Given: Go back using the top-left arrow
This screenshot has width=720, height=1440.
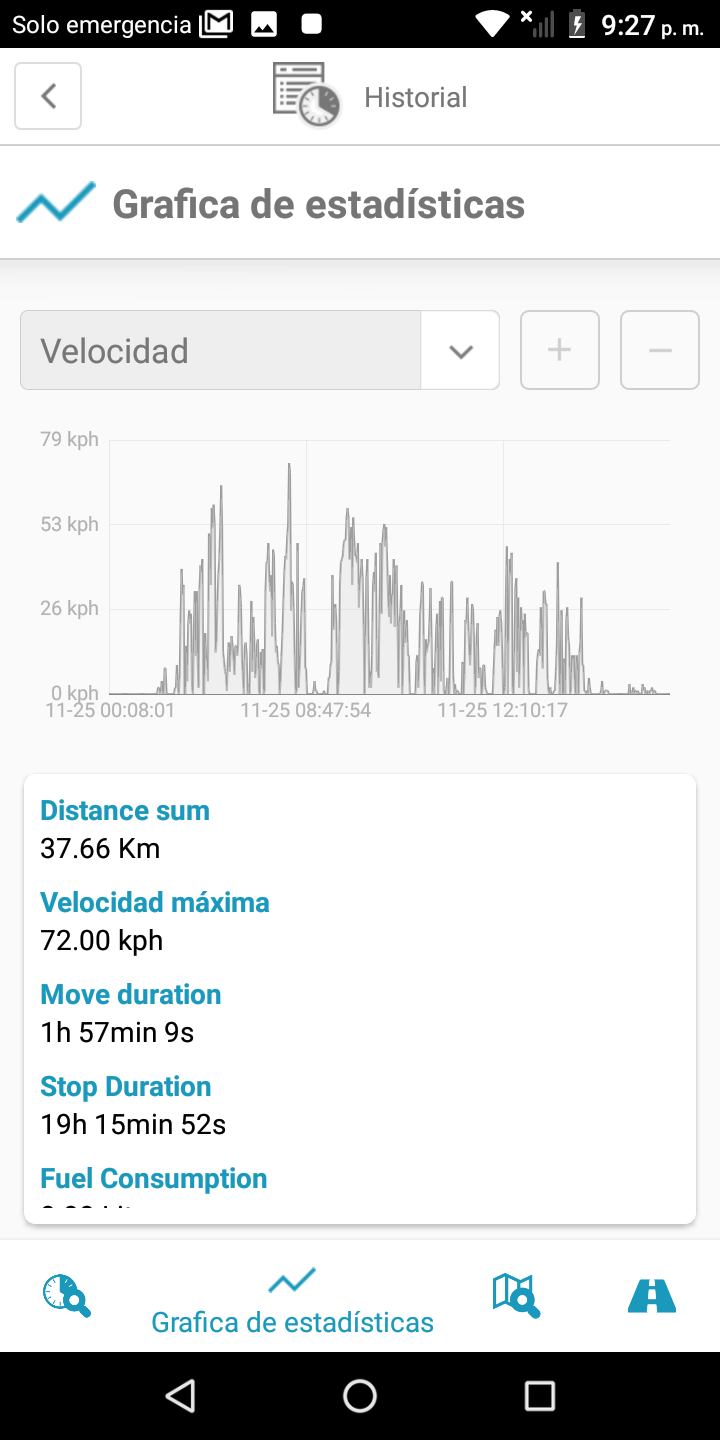Looking at the screenshot, I should pyautogui.click(x=48, y=96).
